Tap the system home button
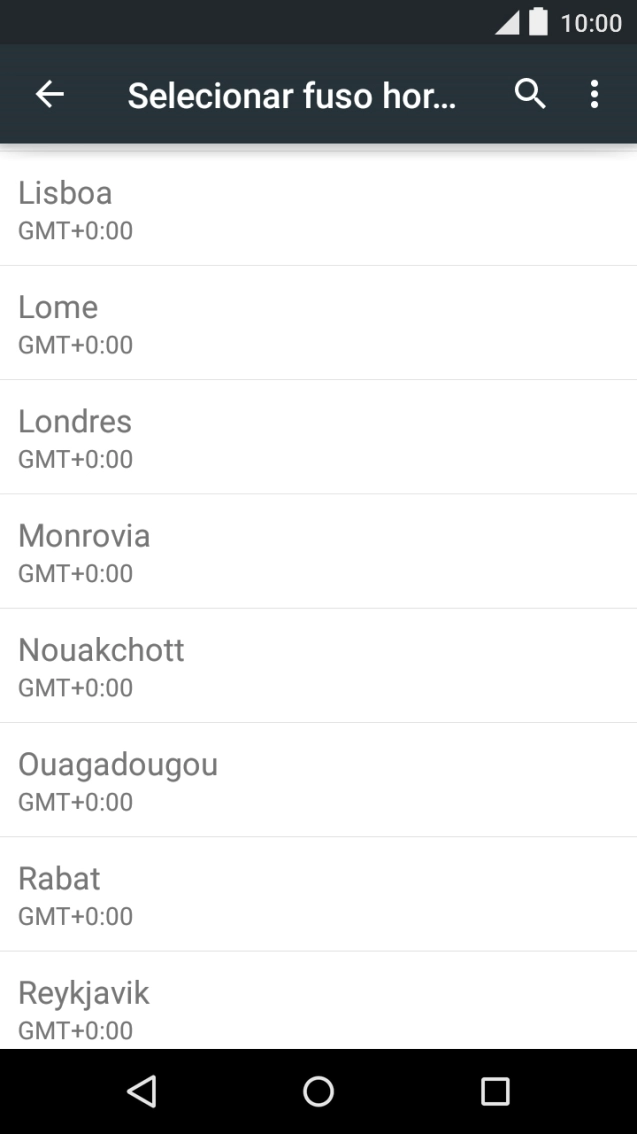637x1134 pixels. (318, 1091)
